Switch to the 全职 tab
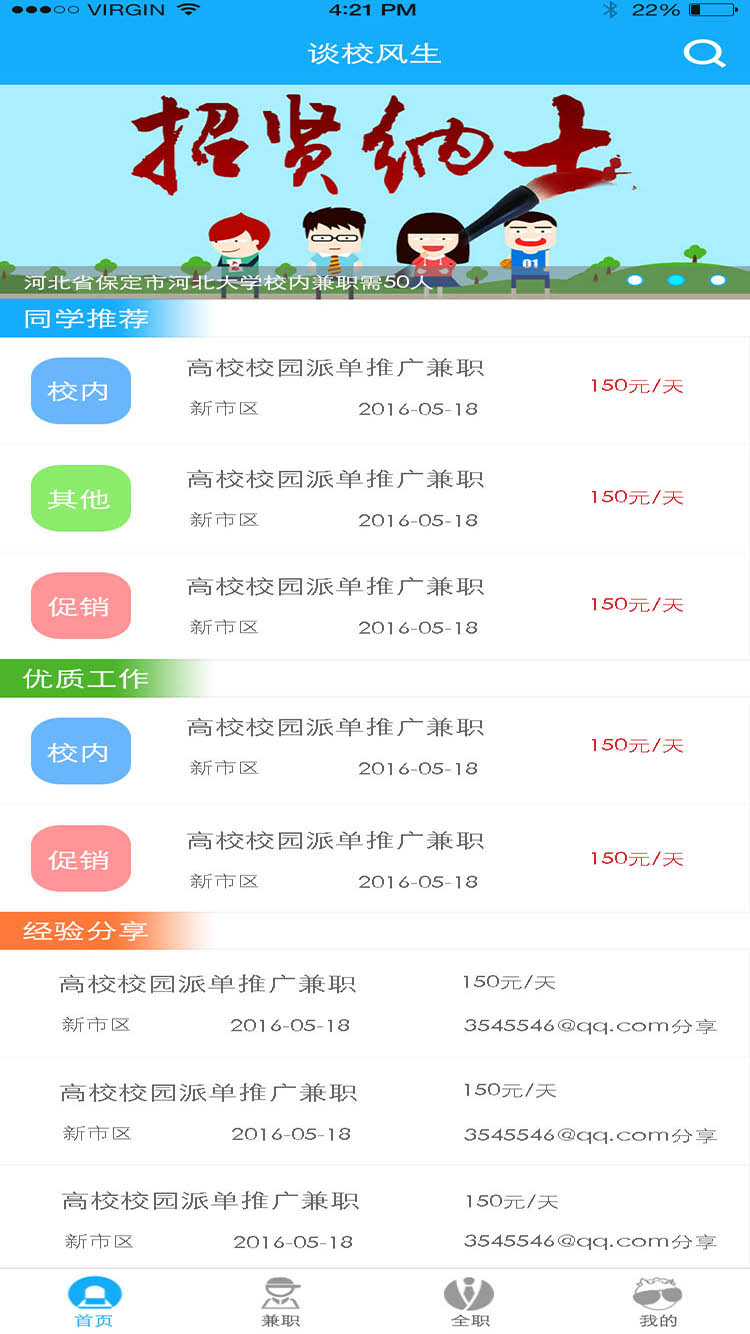The height and width of the screenshot is (1334, 750). [x=469, y=1302]
